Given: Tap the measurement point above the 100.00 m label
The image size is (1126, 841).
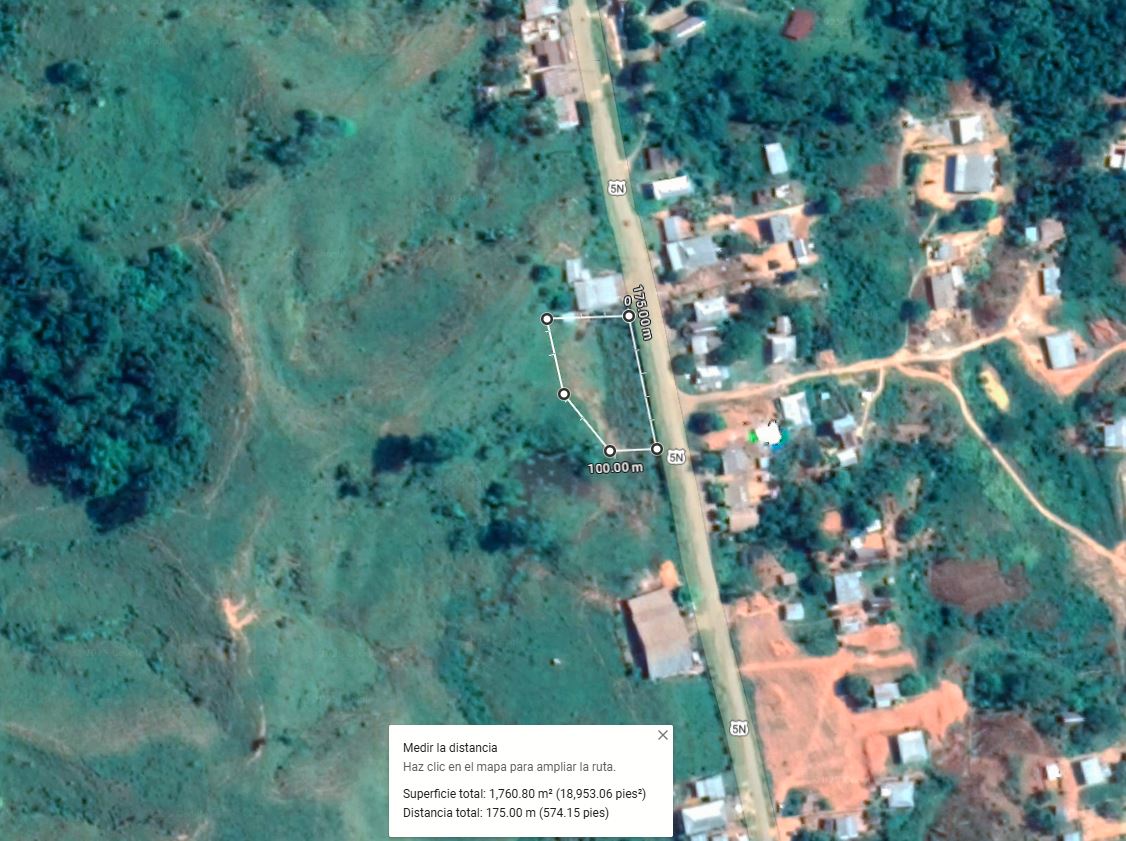Looking at the screenshot, I should (x=610, y=450).
